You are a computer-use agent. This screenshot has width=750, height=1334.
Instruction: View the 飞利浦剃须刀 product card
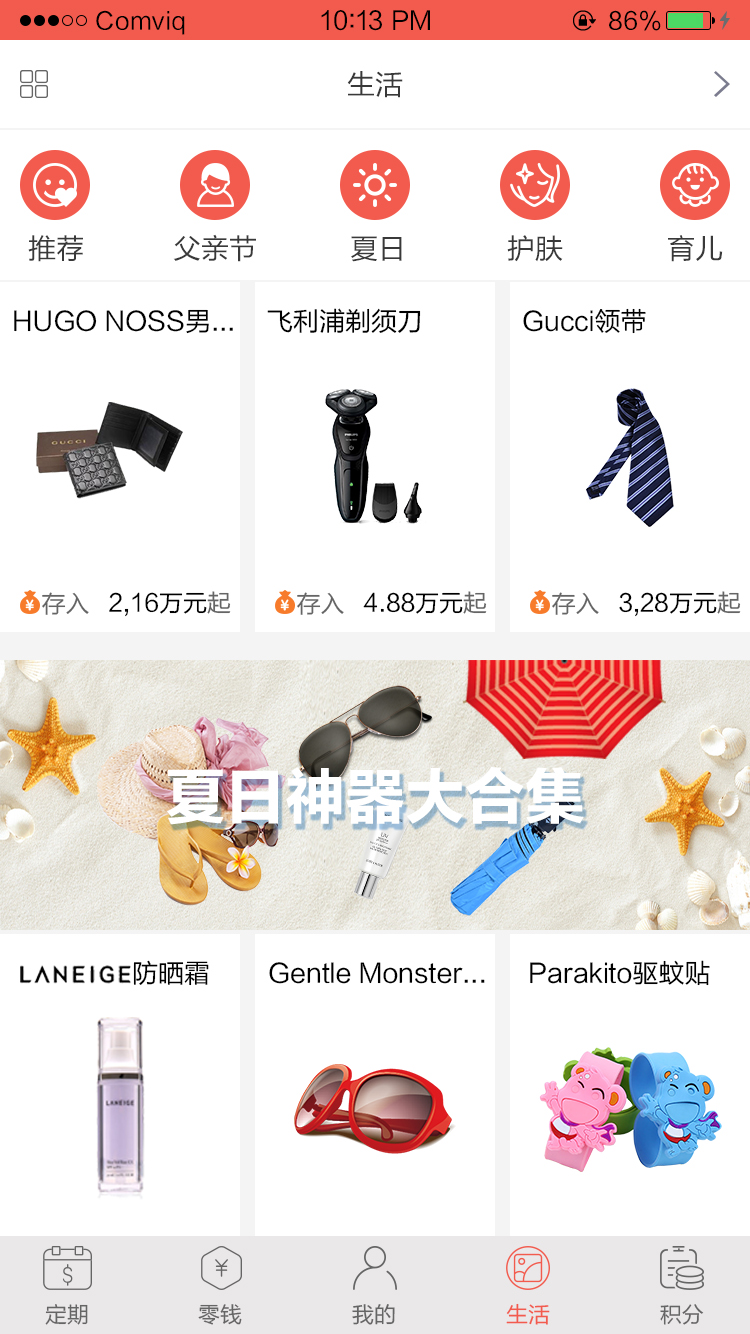click(375, 457)
